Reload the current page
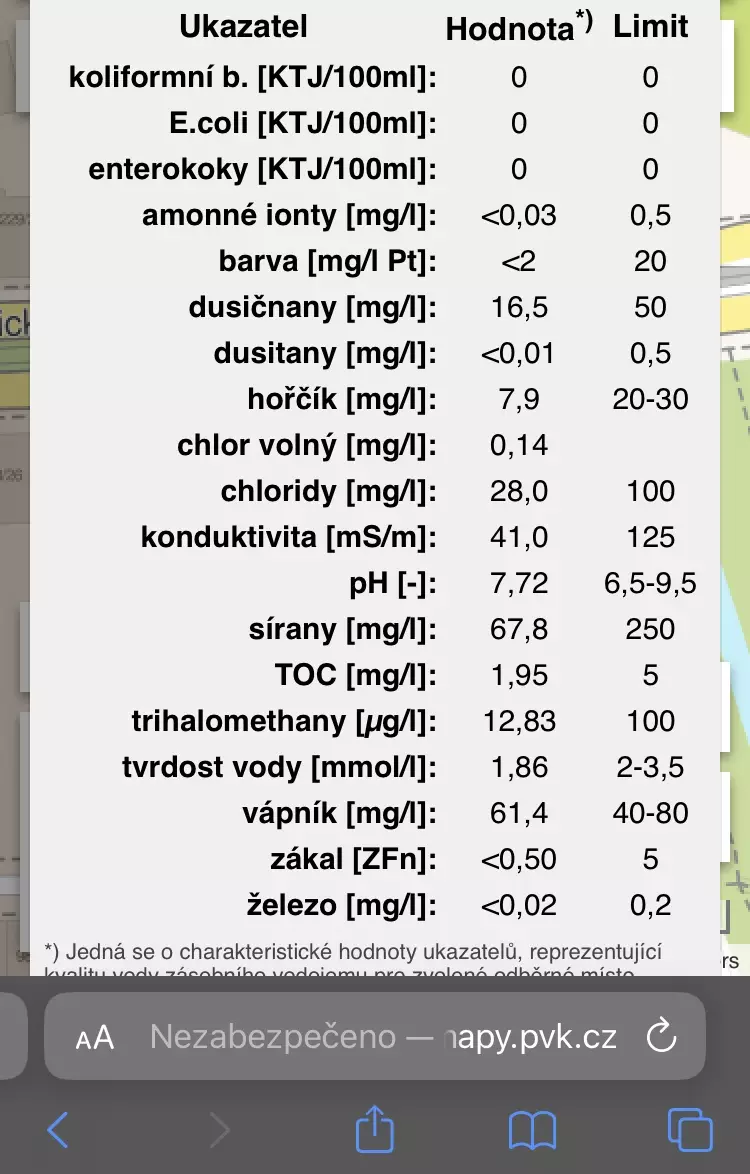Screen dimensions: 750x1174 [661, 1037]
